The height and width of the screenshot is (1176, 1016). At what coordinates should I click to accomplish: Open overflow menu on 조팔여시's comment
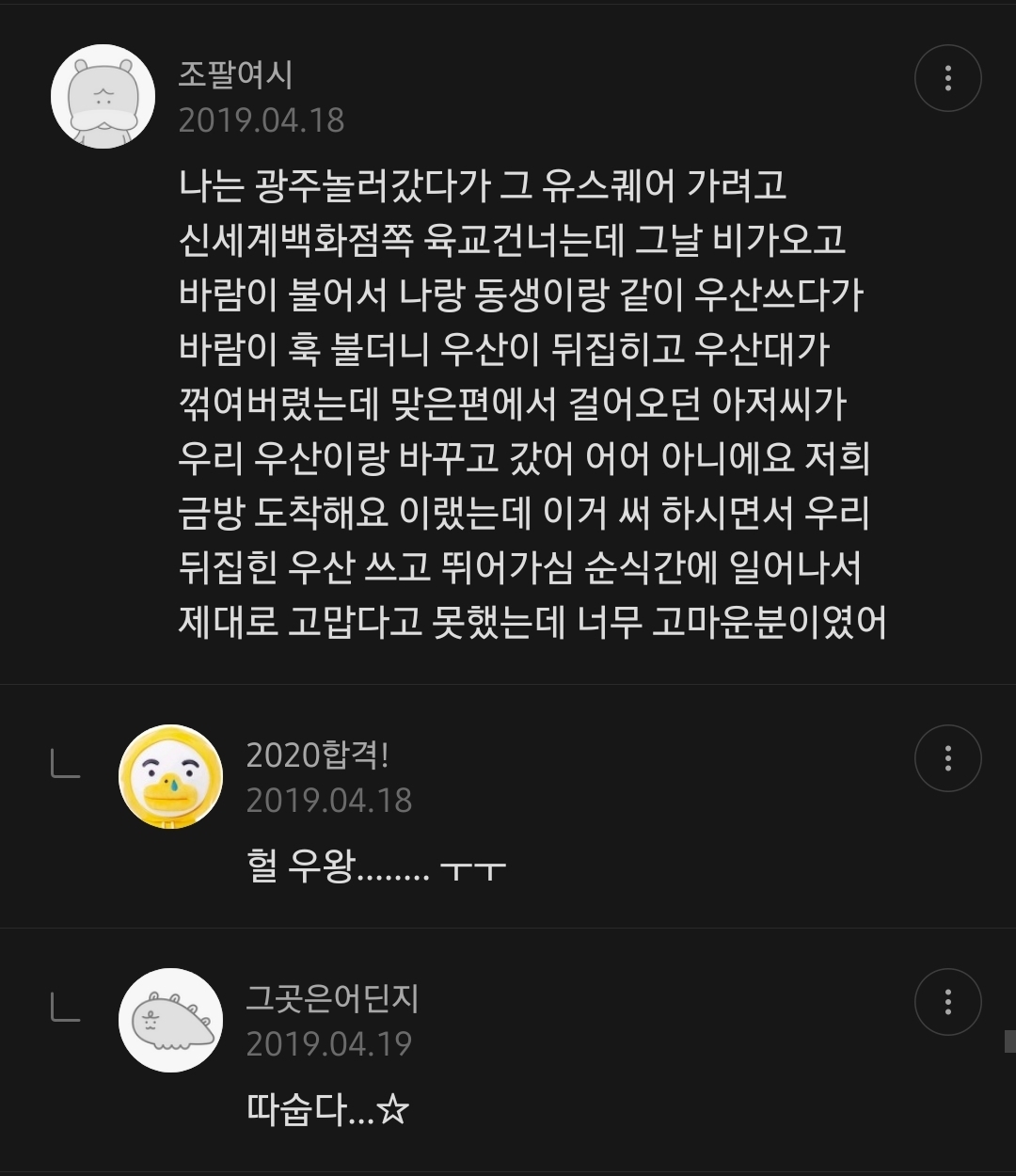947,78
